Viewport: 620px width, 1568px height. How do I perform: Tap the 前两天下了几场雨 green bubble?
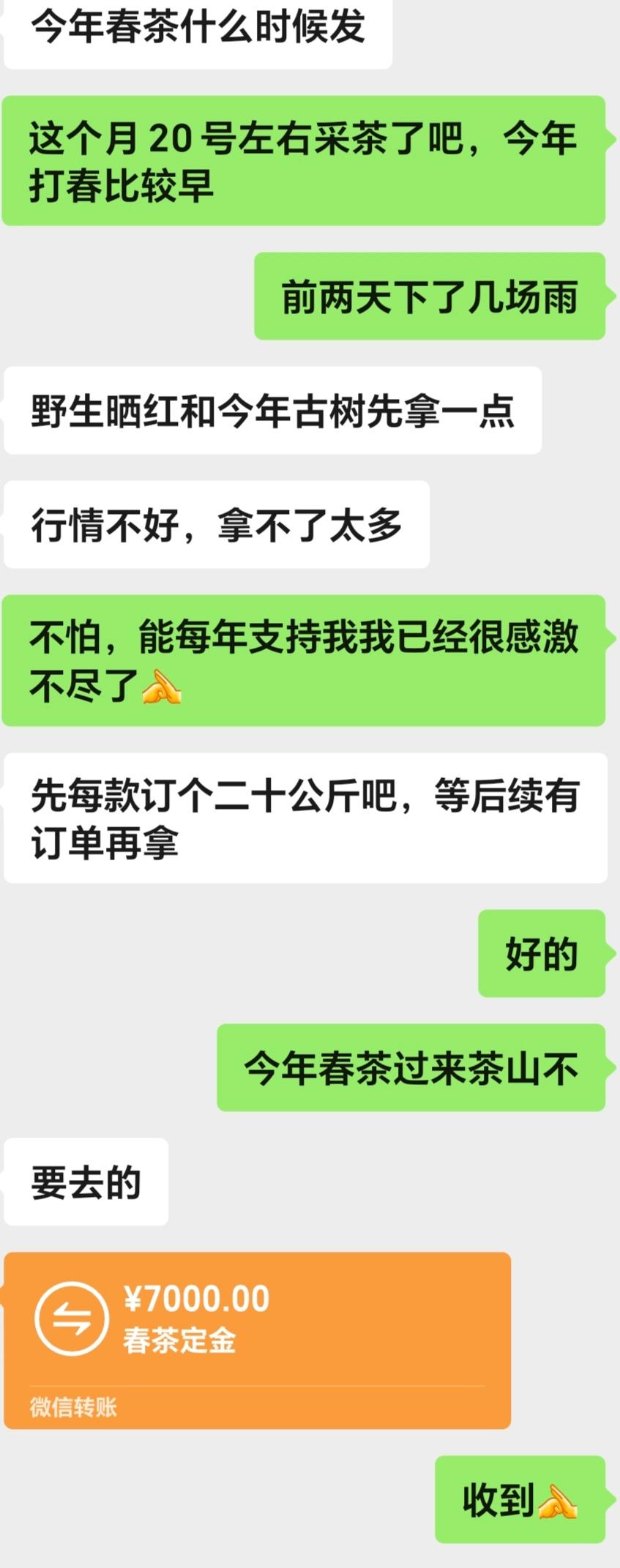[429, 296]
